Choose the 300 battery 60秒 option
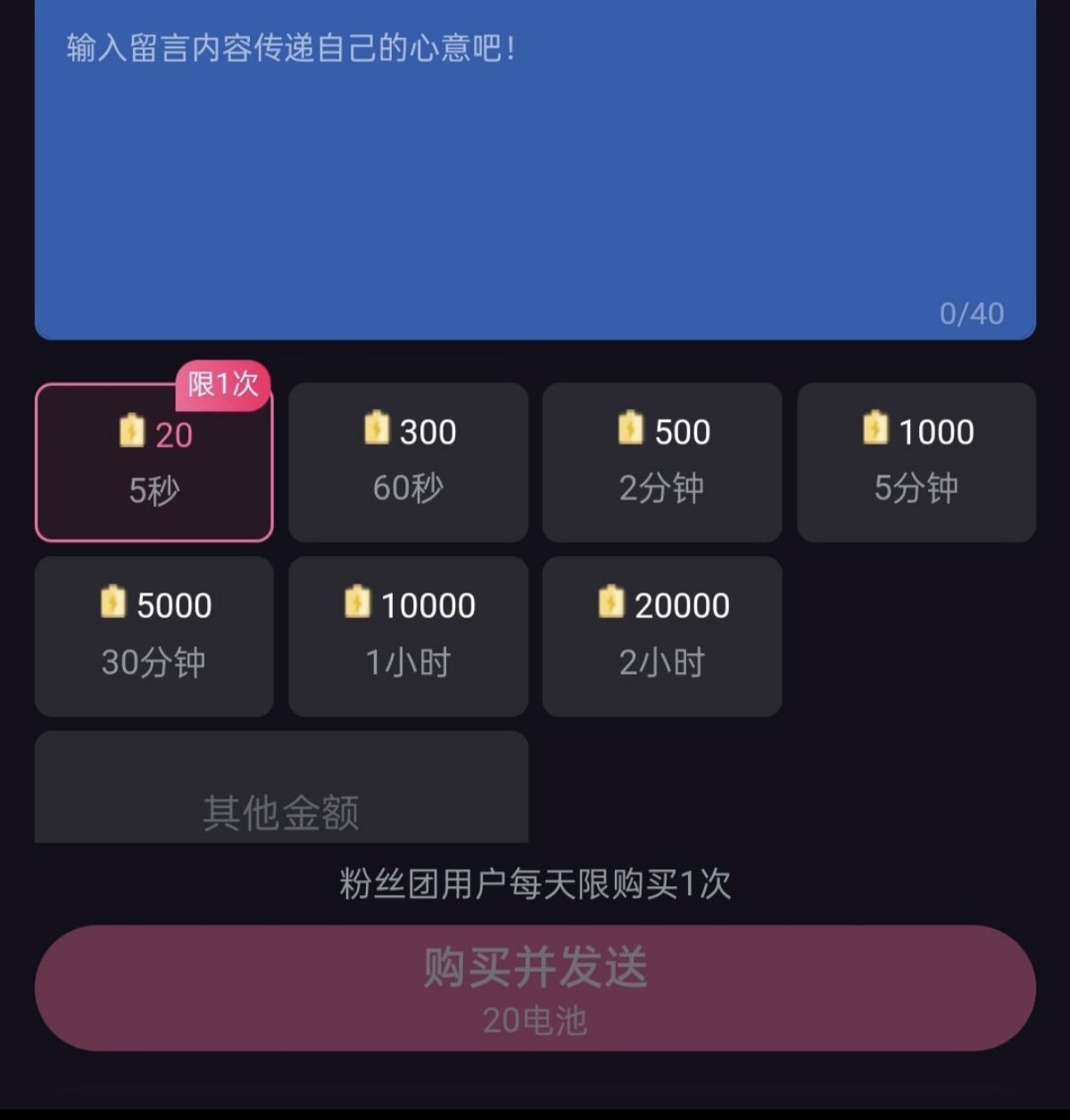The height and width of the screenshot is (1120, 1070). 408,462
